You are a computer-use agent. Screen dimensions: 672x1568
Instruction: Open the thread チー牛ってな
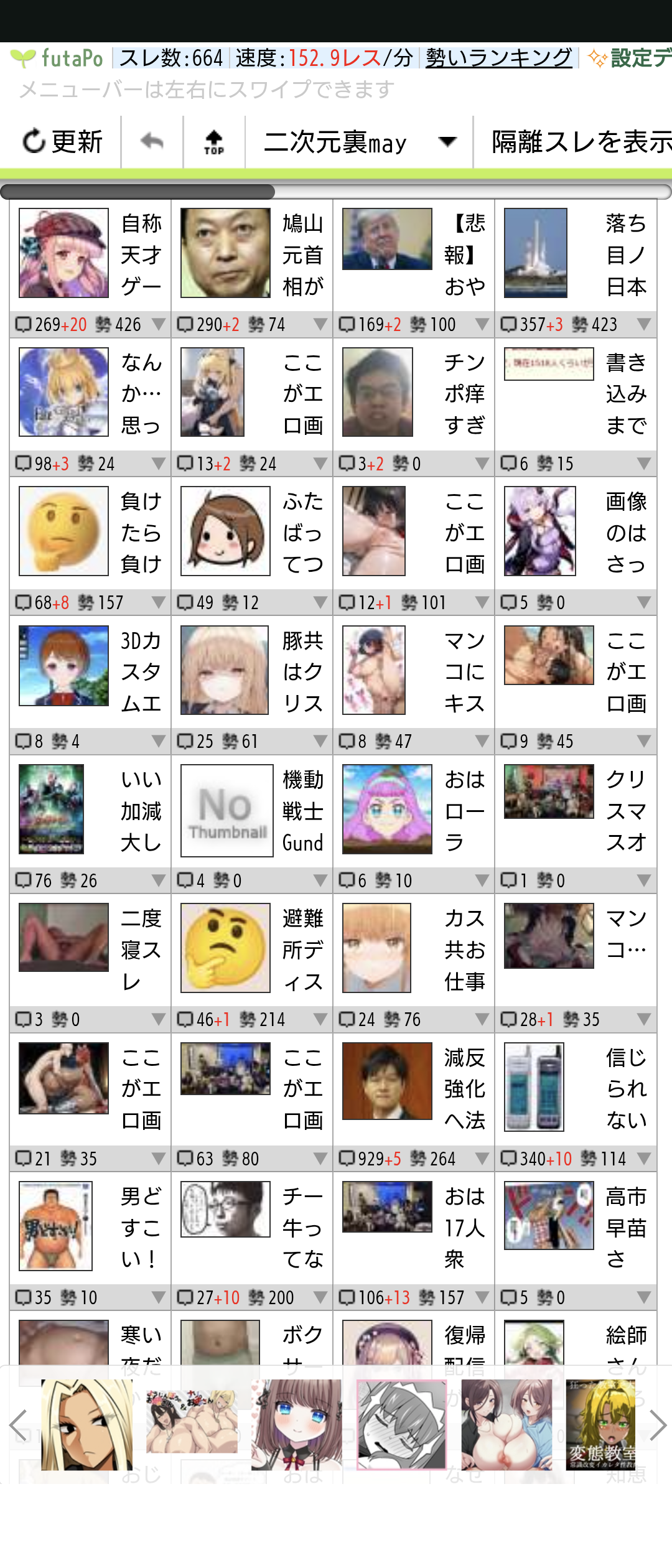click(251, 1227)
